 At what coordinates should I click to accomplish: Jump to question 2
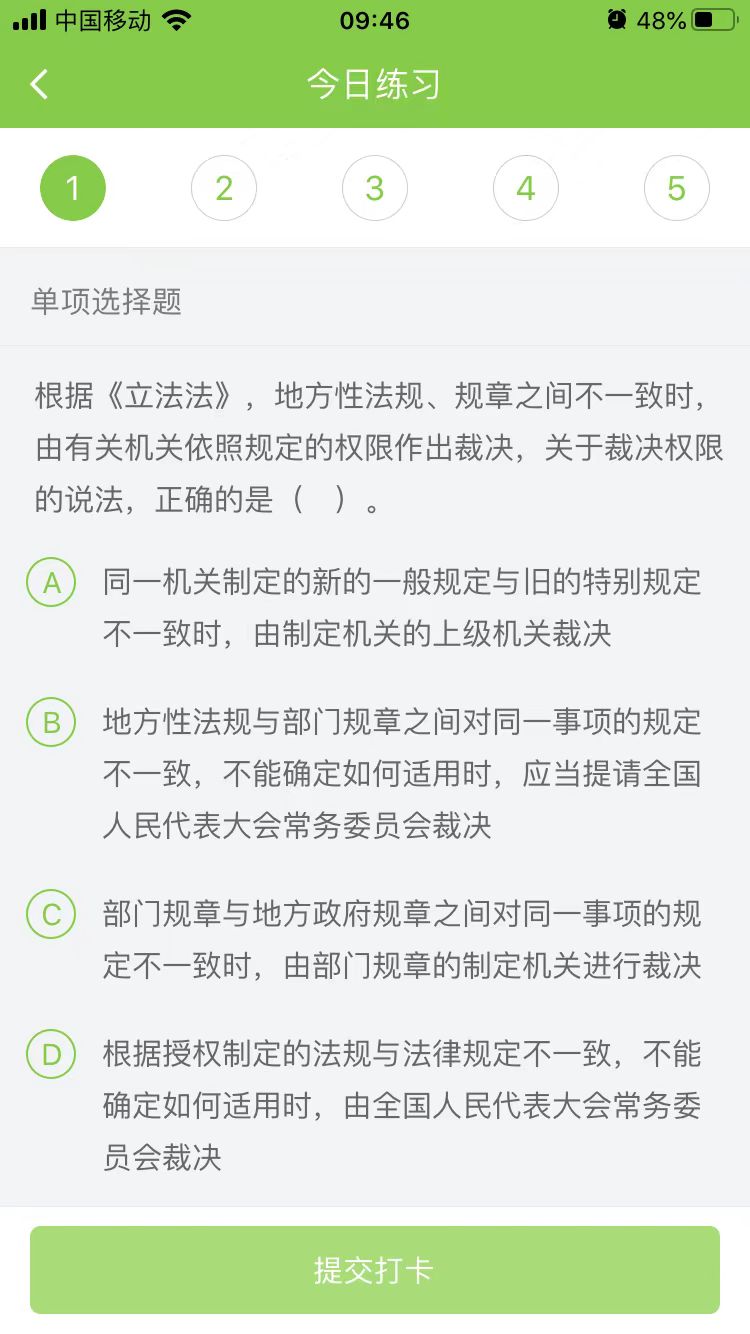224,188
